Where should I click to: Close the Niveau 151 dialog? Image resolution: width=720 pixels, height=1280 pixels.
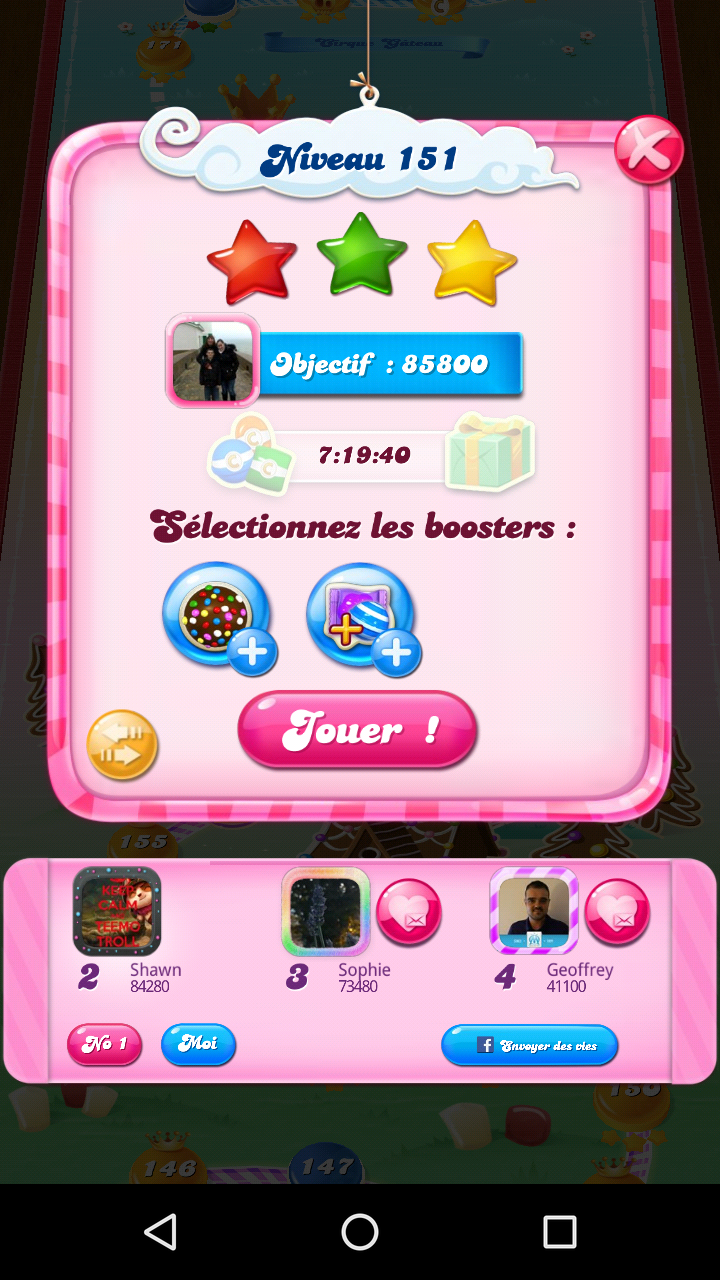click(x=648, y=151)
